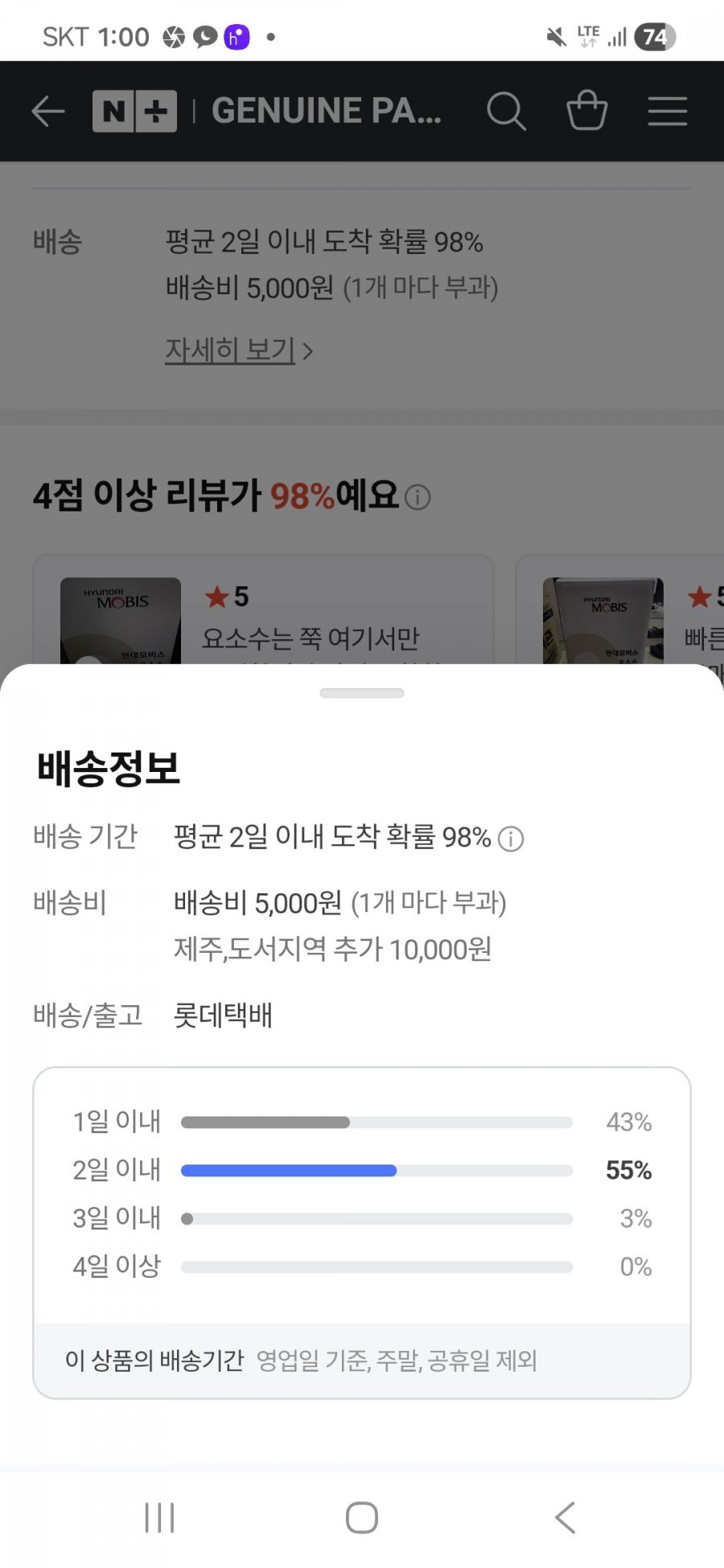Tap the bottom sheet drag handle
Image resolution: width=724 pixels, height=1568 pixels.
click(x=362, y=693)
